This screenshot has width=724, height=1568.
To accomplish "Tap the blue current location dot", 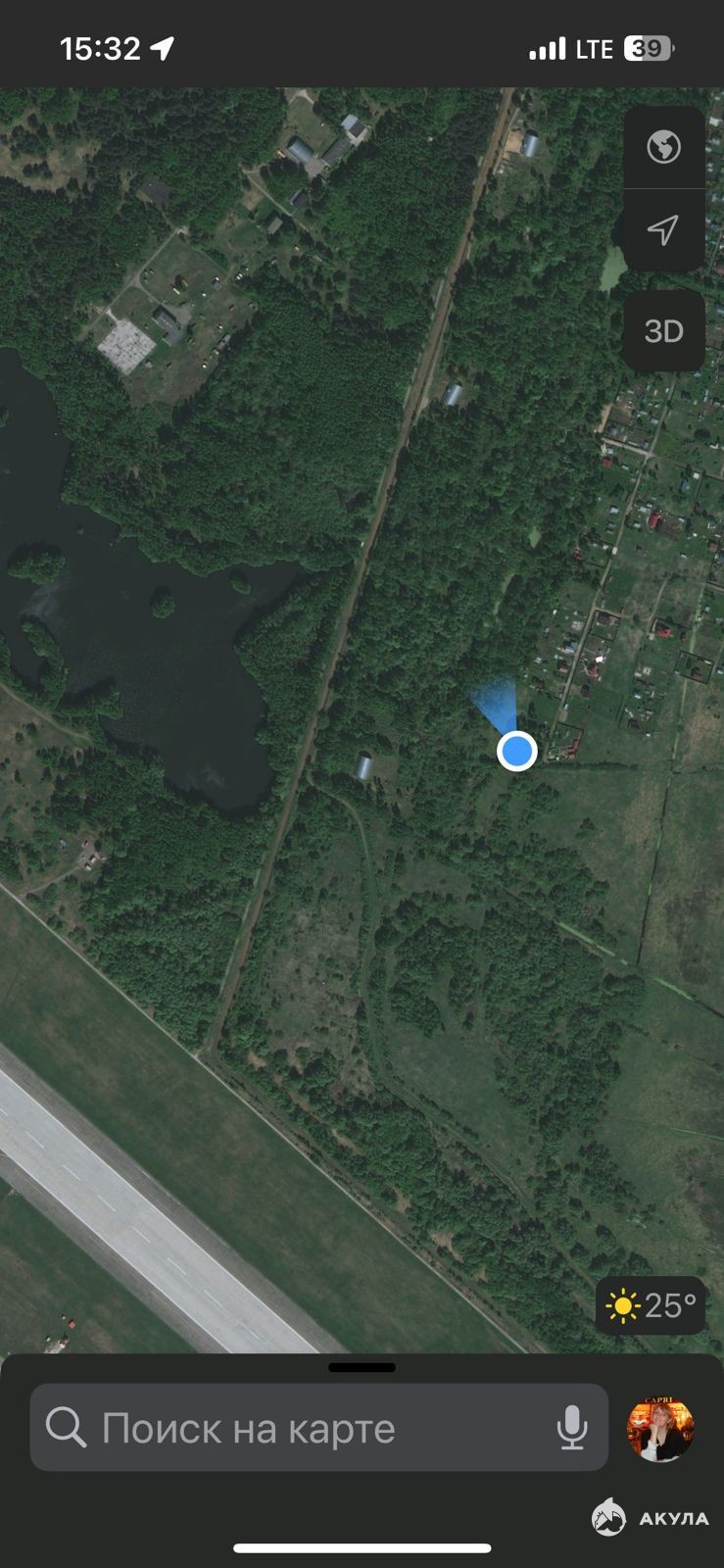I will [x=516, y=752].
